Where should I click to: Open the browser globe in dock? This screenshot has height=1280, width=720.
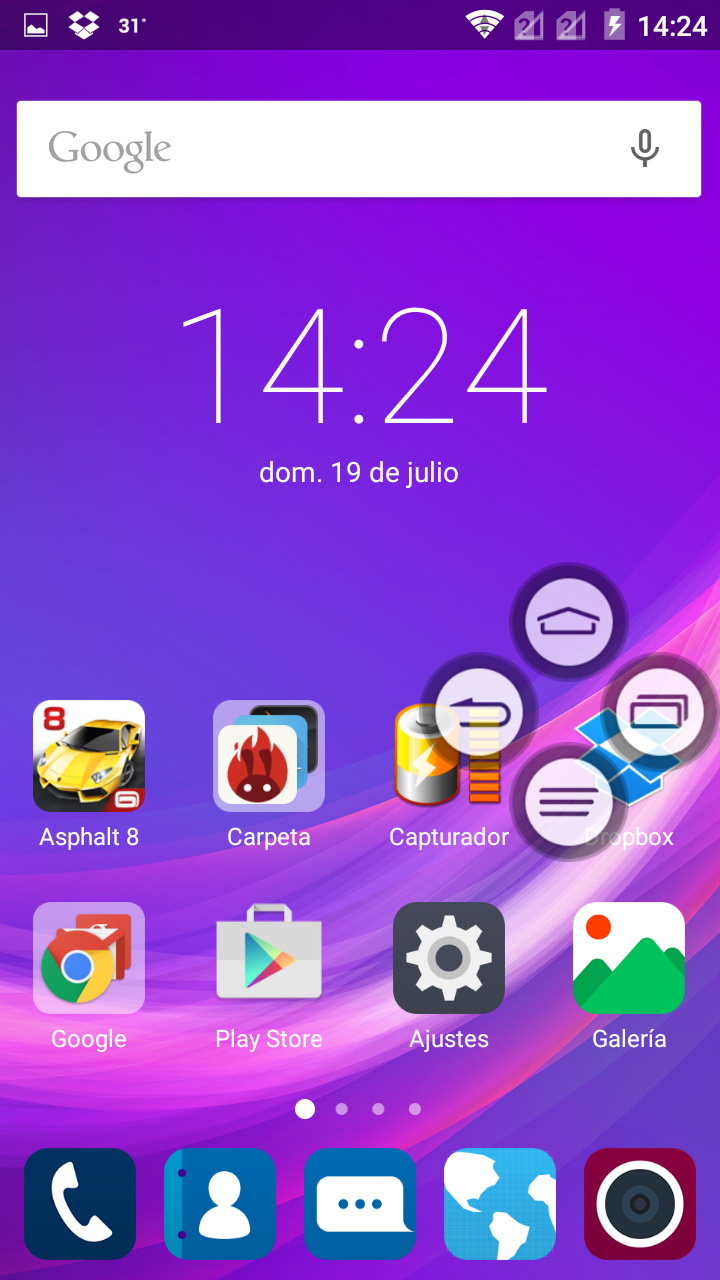[x=500, y=1204]
